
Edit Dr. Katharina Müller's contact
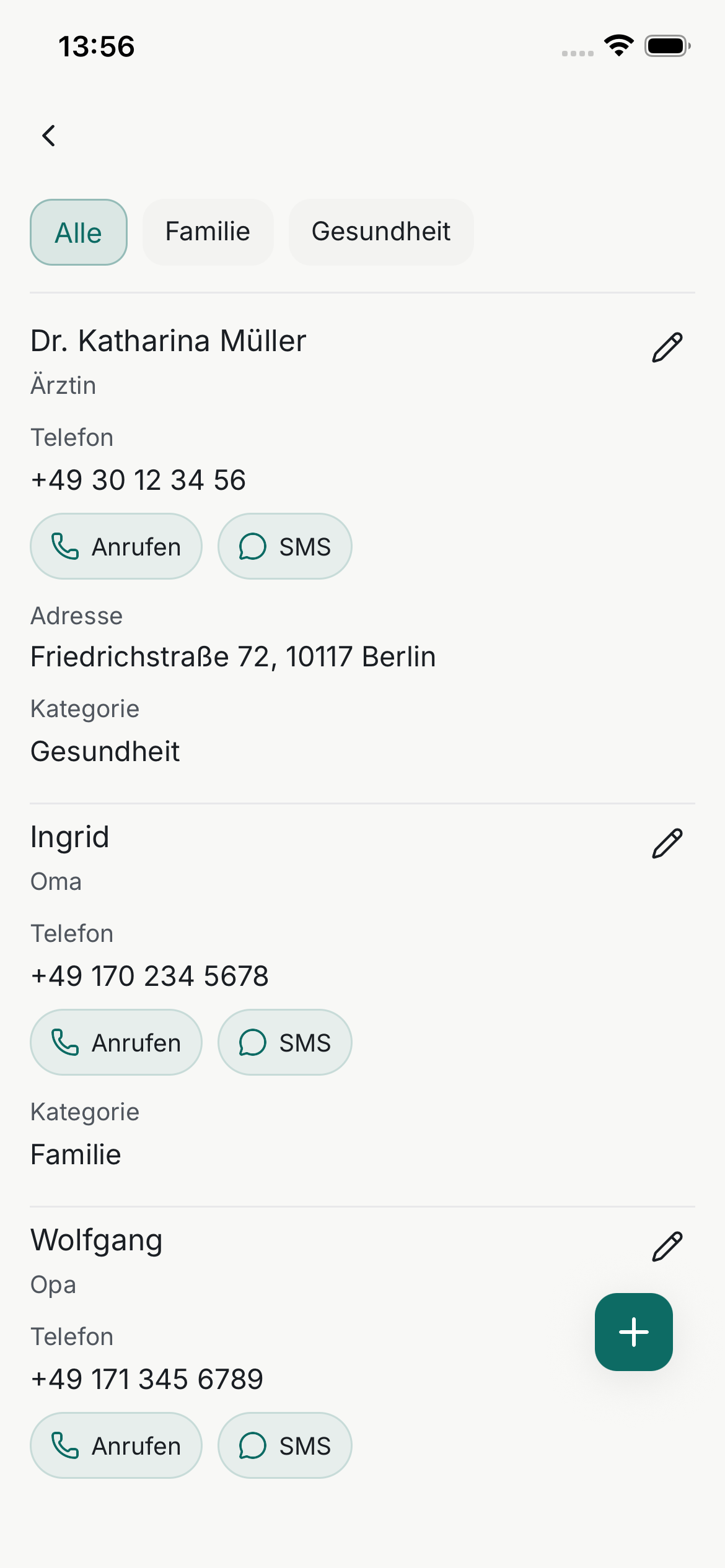[667, 347]
